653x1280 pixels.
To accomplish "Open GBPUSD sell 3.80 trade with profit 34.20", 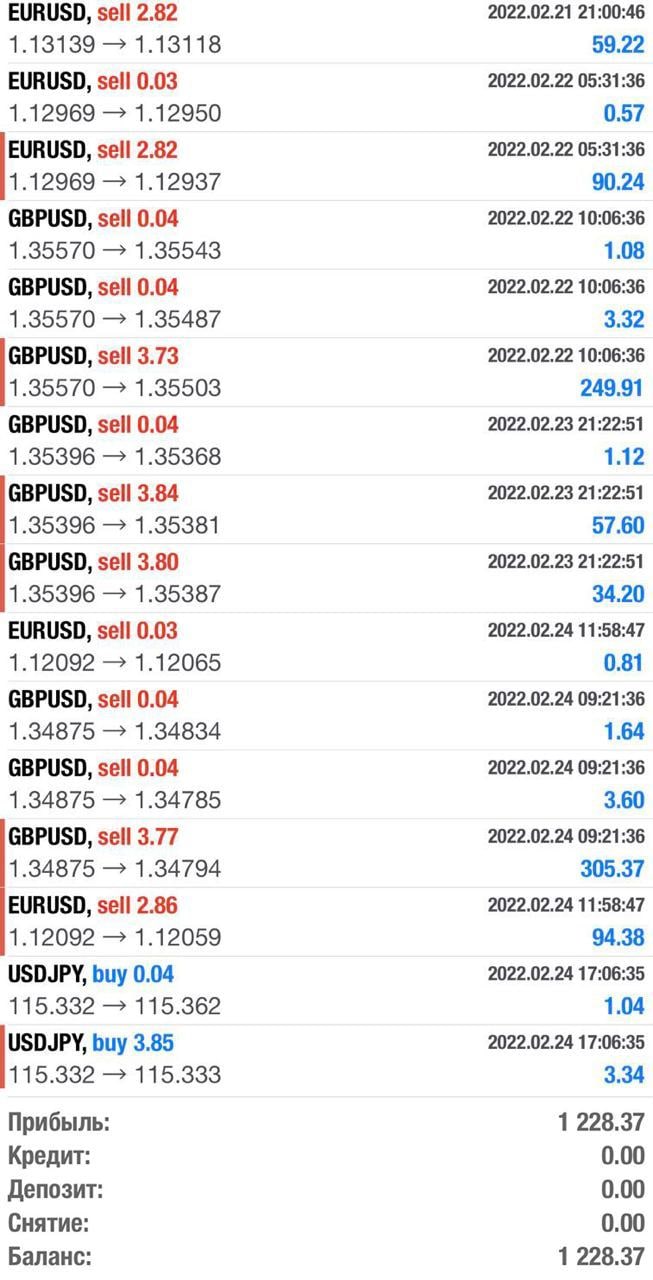I will 326,578.
